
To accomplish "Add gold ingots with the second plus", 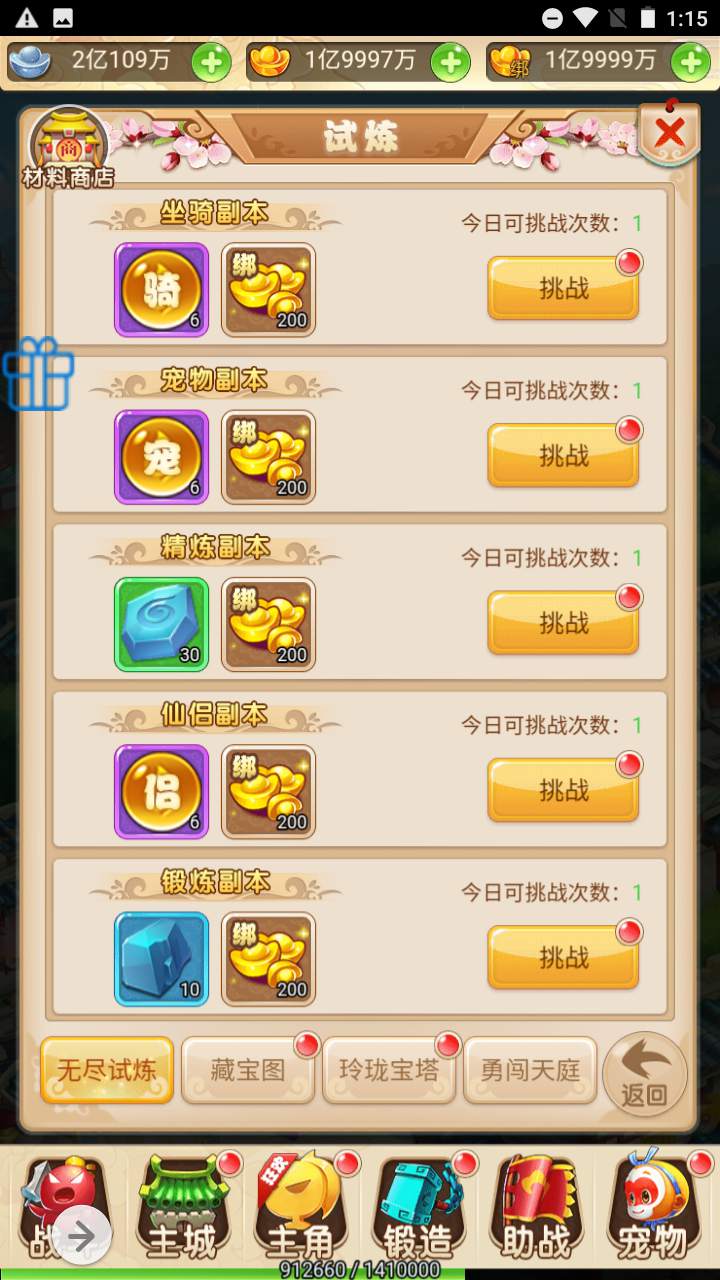I will 451,62.
